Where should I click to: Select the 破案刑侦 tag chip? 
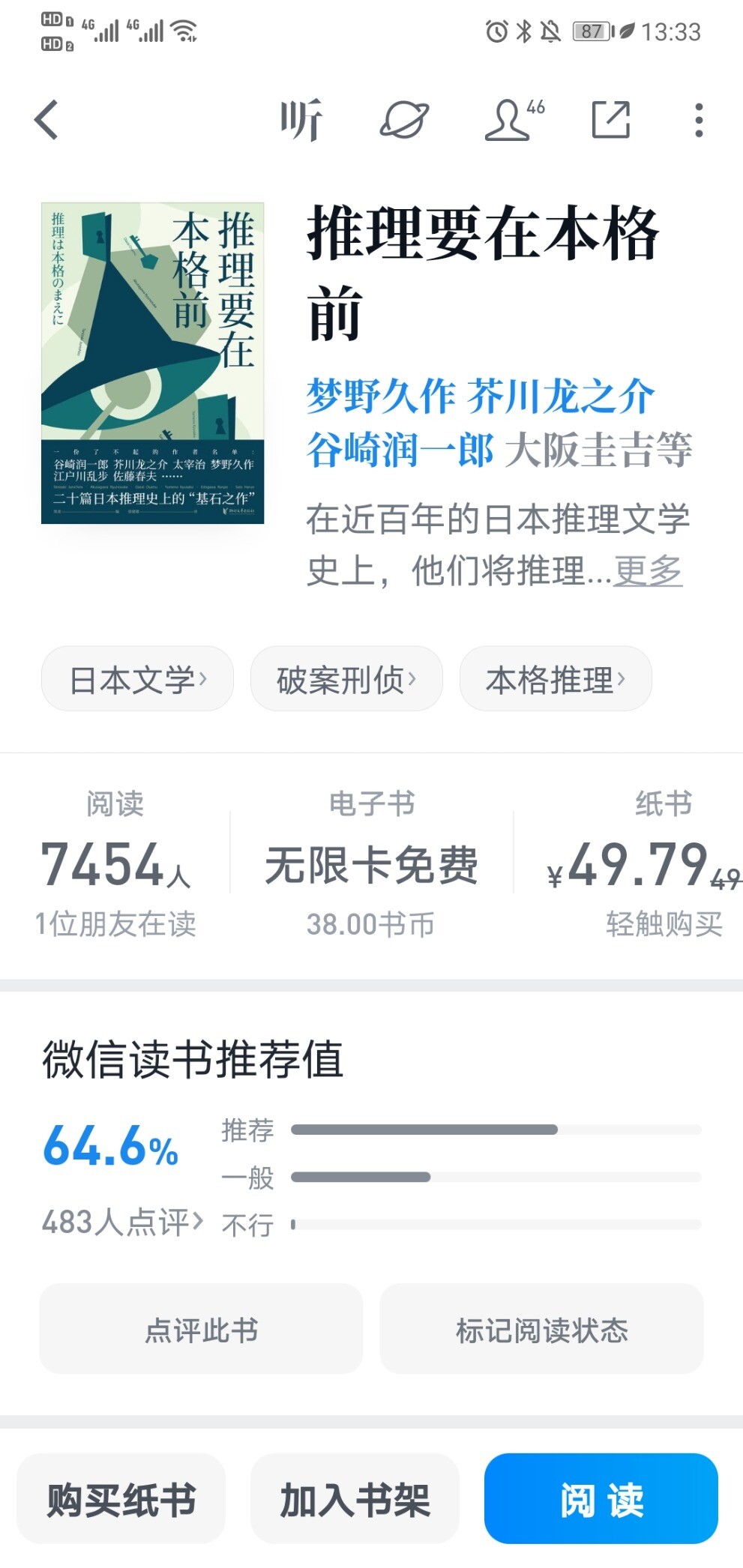coord(346,679)
